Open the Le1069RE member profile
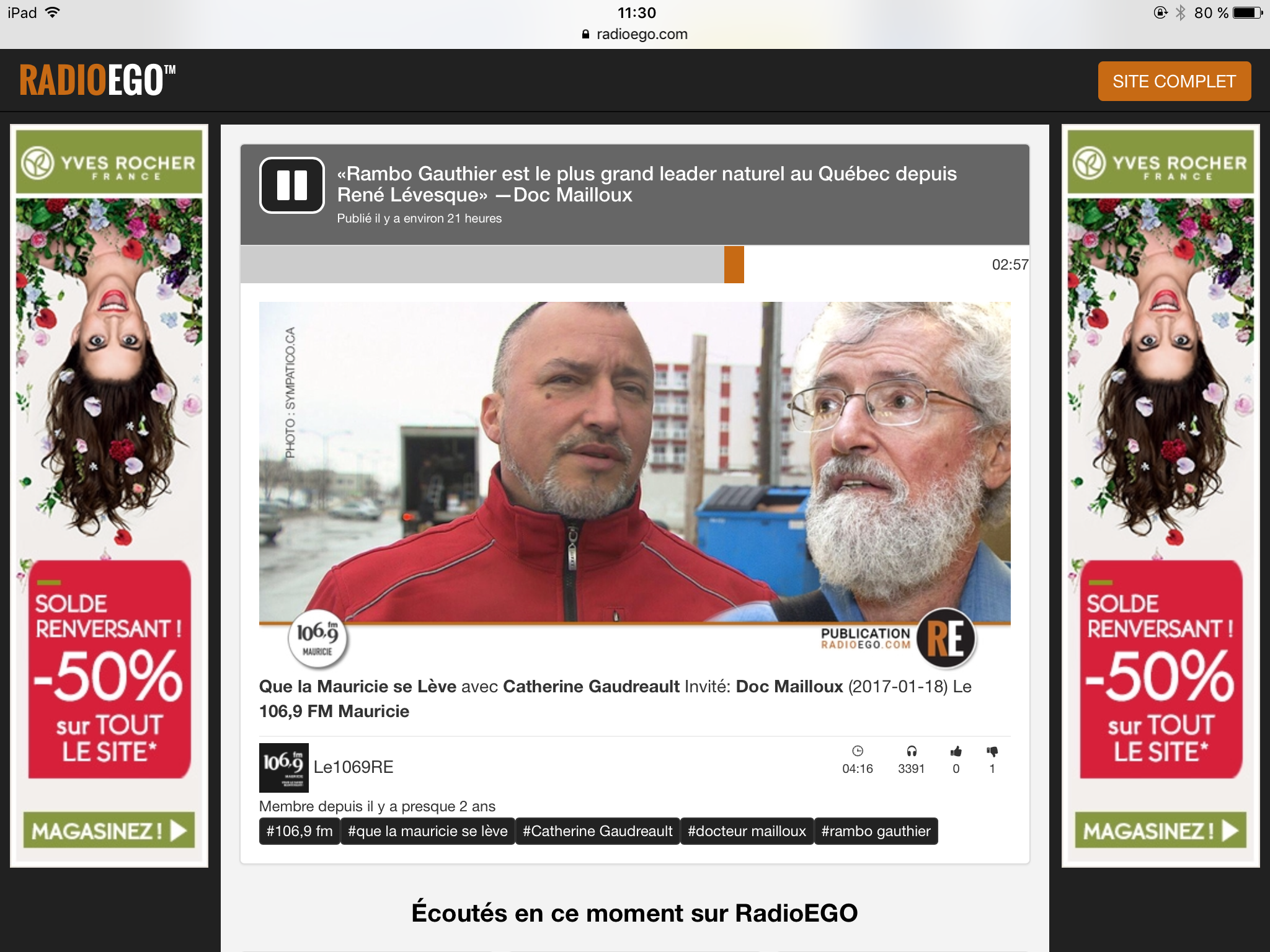The width and height of the screenshot is (1270, 952). click(x=353, y=767)
